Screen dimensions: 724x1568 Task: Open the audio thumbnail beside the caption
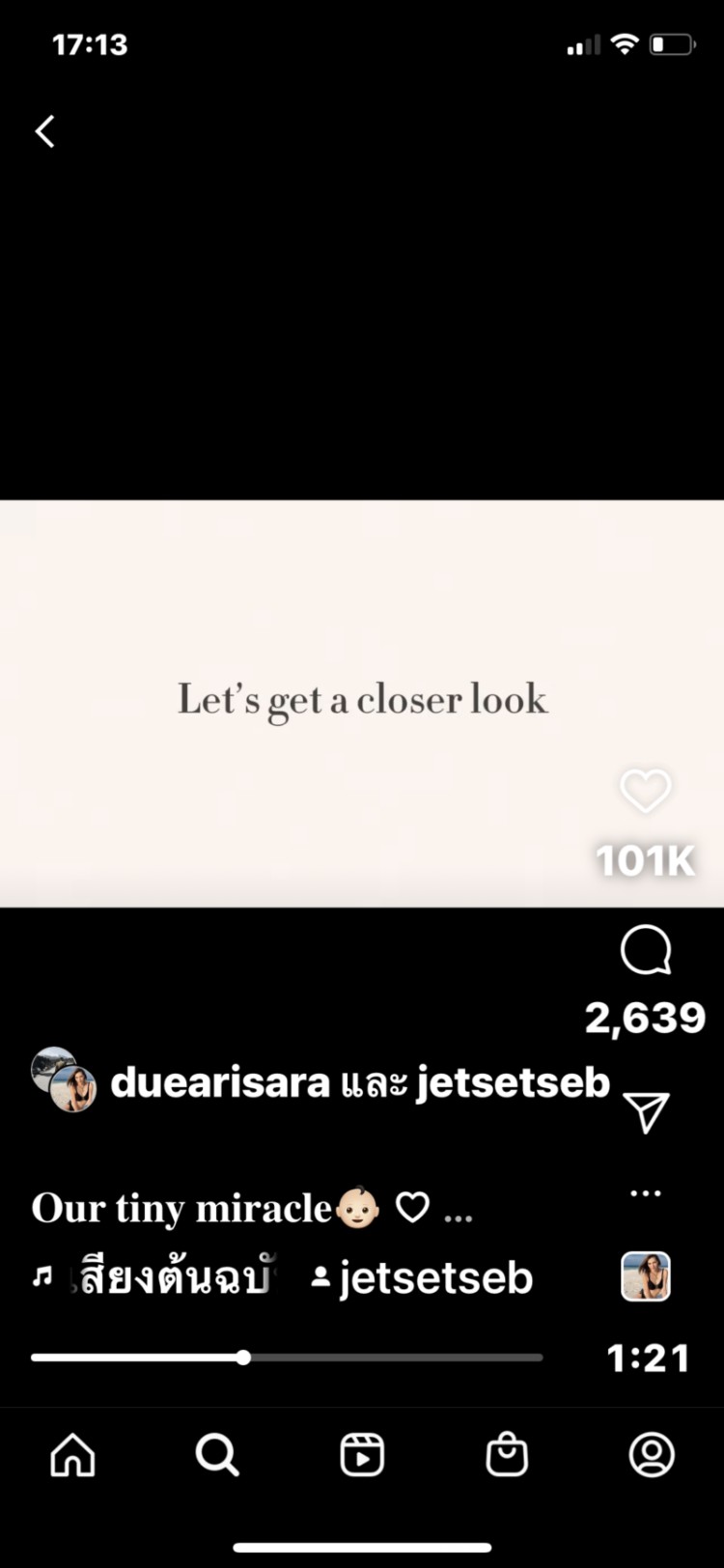645,1276
